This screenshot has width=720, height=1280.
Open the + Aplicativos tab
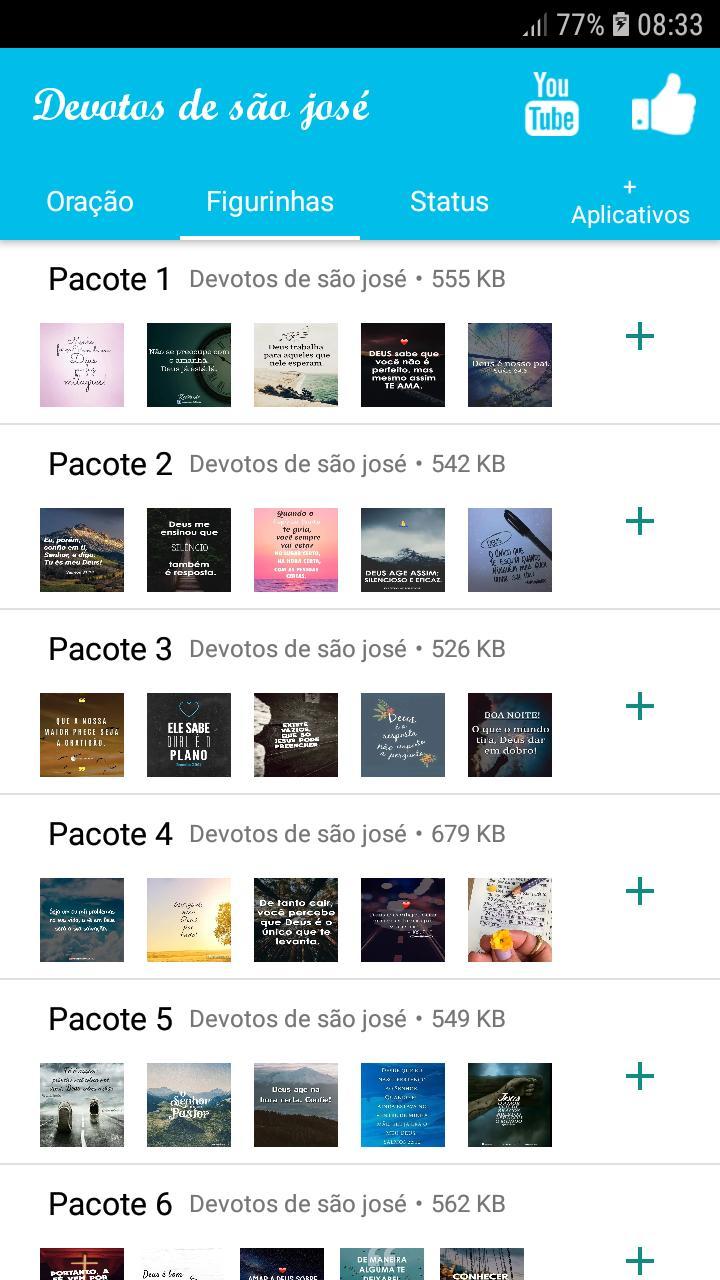coord(630,201)
